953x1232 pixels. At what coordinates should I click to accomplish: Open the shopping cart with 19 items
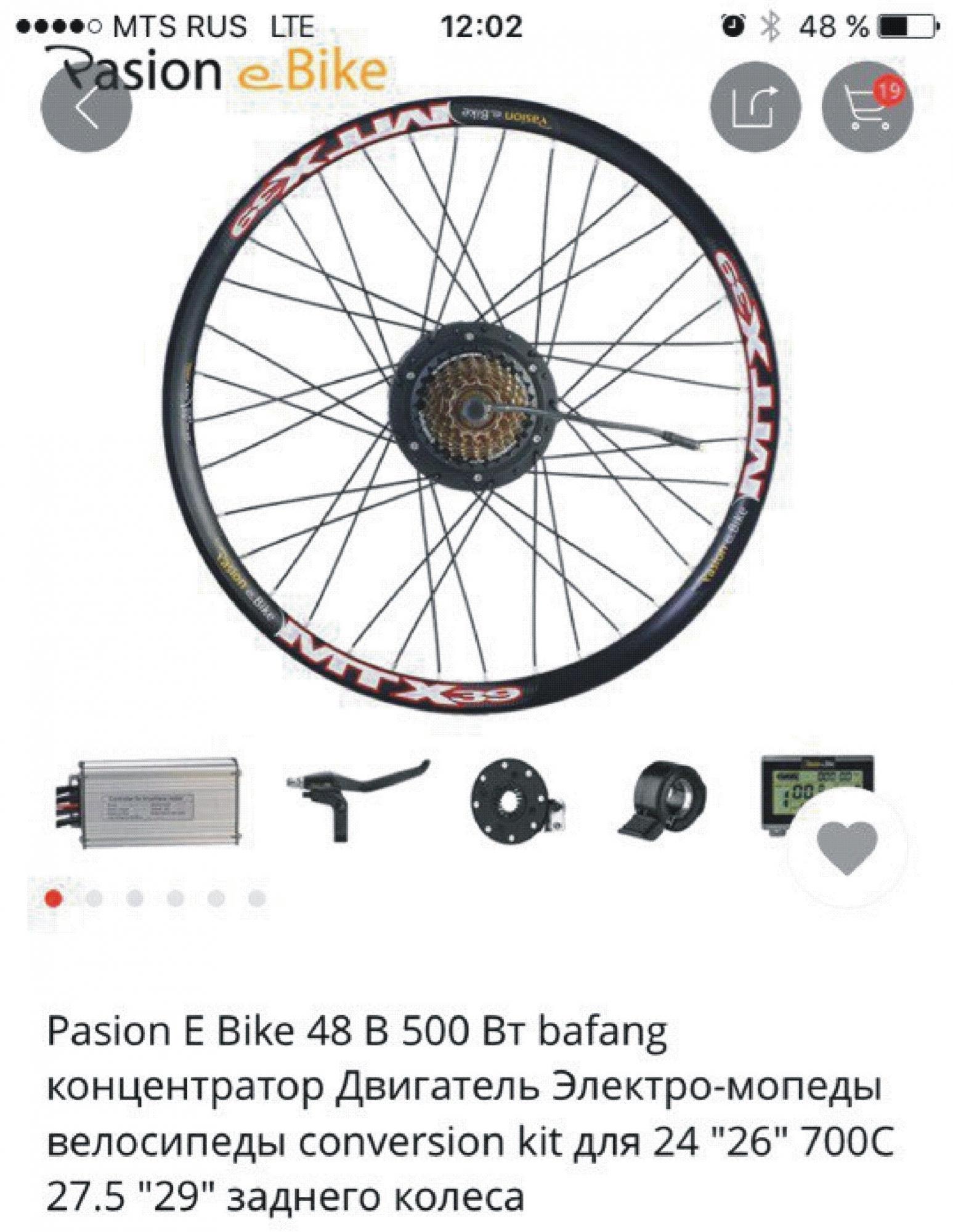[x=867, y=106]
